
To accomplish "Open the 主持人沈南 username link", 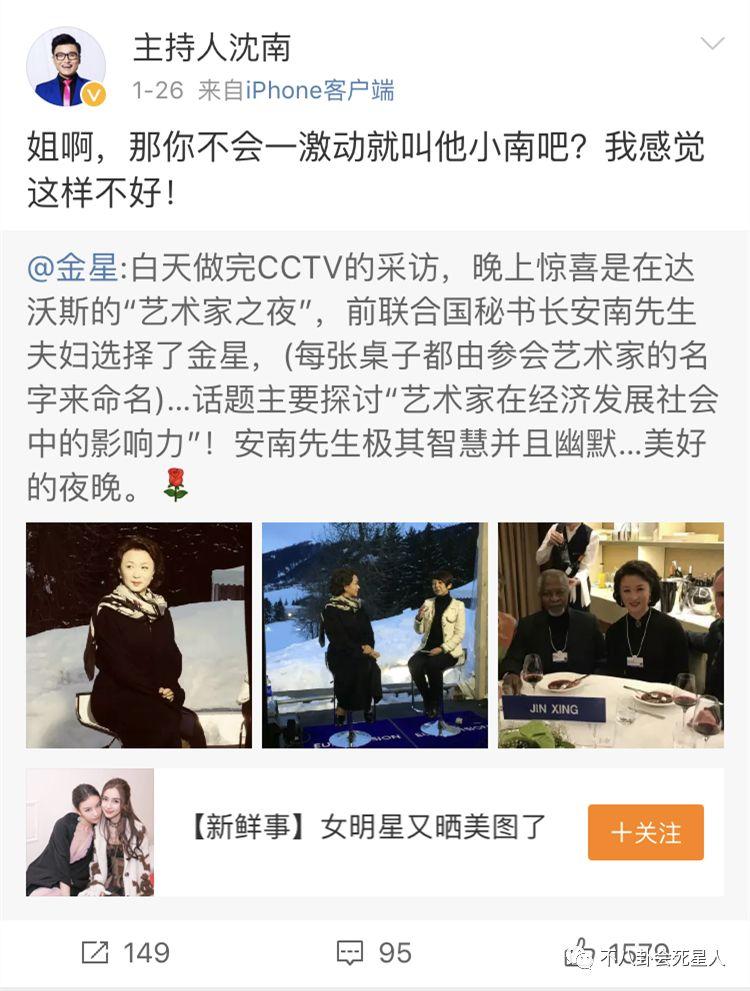I will tap(212, 47).
